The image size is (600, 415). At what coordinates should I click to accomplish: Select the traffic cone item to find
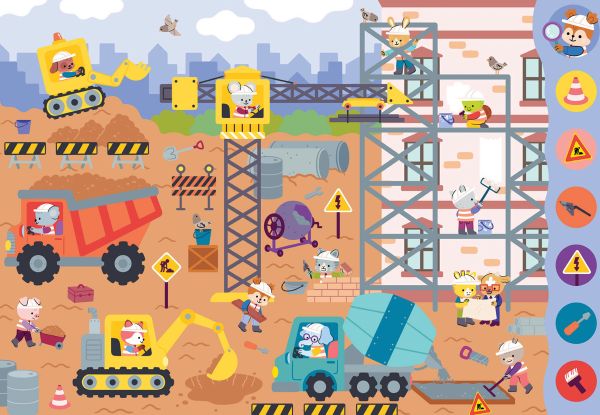pyautogui.click(x=576, y=90)
